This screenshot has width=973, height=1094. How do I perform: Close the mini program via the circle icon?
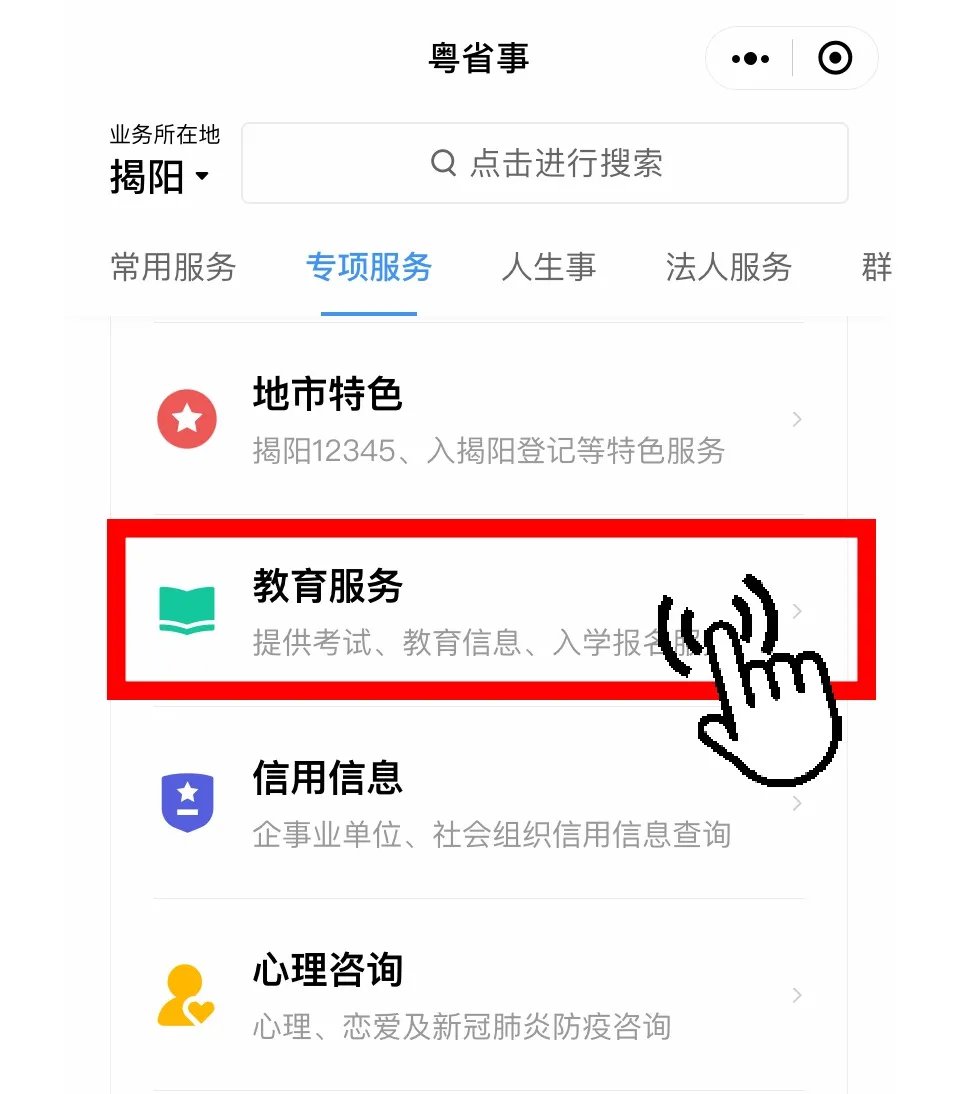click(835, 59)
